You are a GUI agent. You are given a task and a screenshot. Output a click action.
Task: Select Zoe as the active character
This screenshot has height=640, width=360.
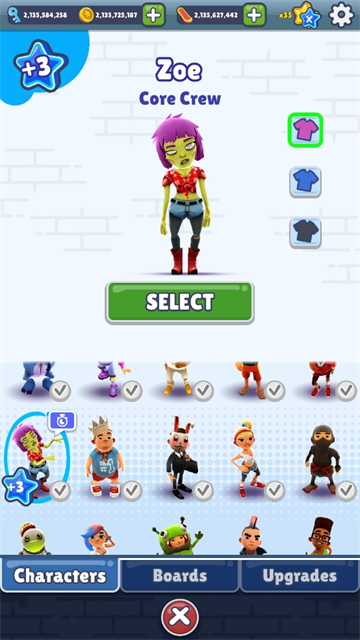pos(180,302)
